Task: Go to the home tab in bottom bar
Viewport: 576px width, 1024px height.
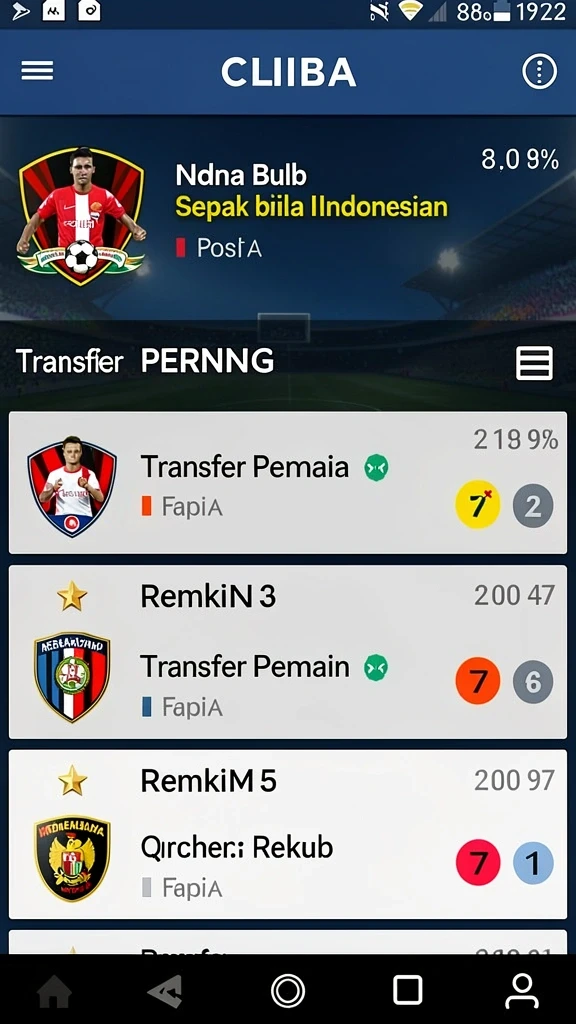Action: click(x=54, y=991)
